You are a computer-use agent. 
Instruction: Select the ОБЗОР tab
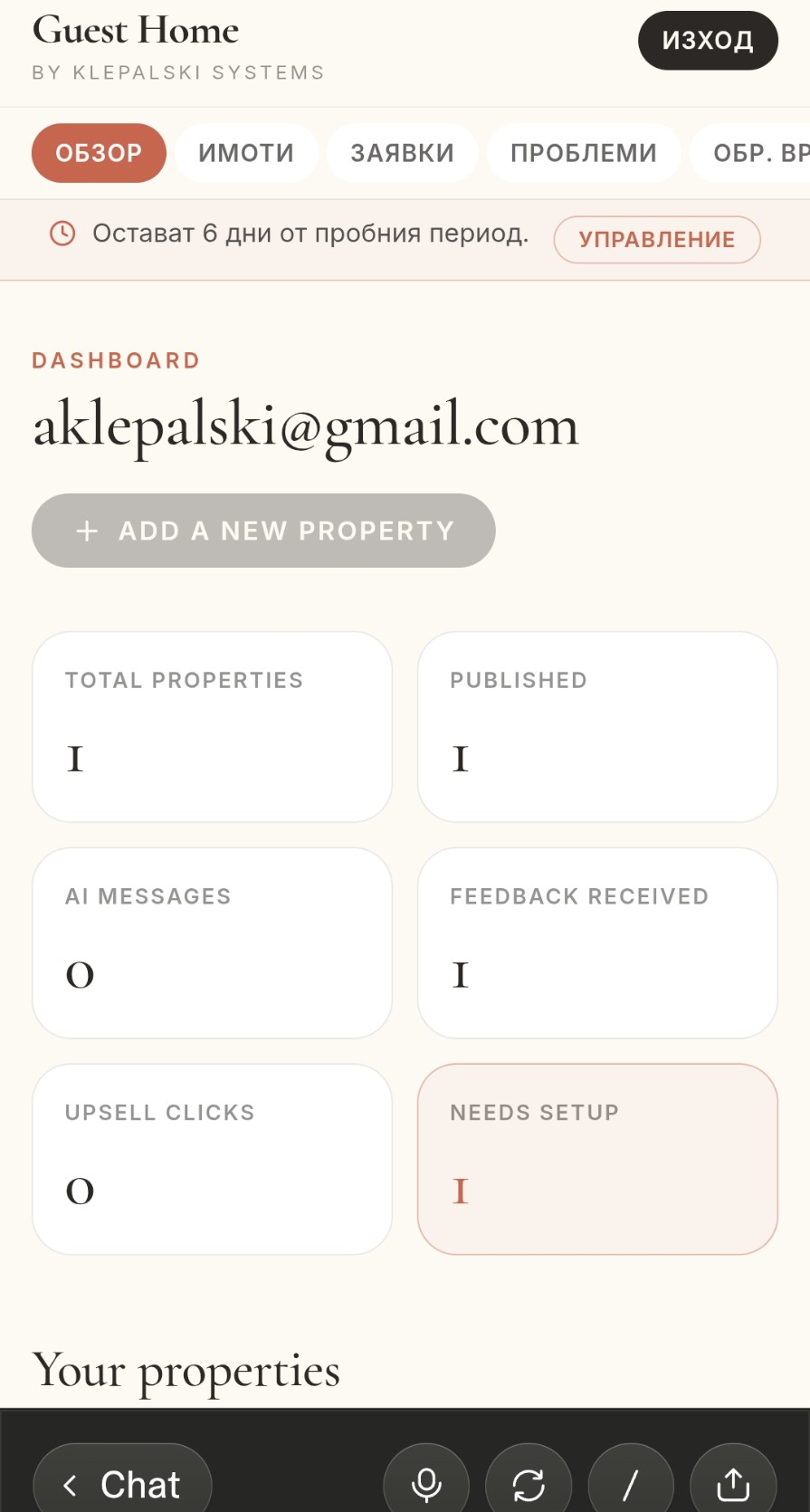pyautogui.click(x=99, y=153)
